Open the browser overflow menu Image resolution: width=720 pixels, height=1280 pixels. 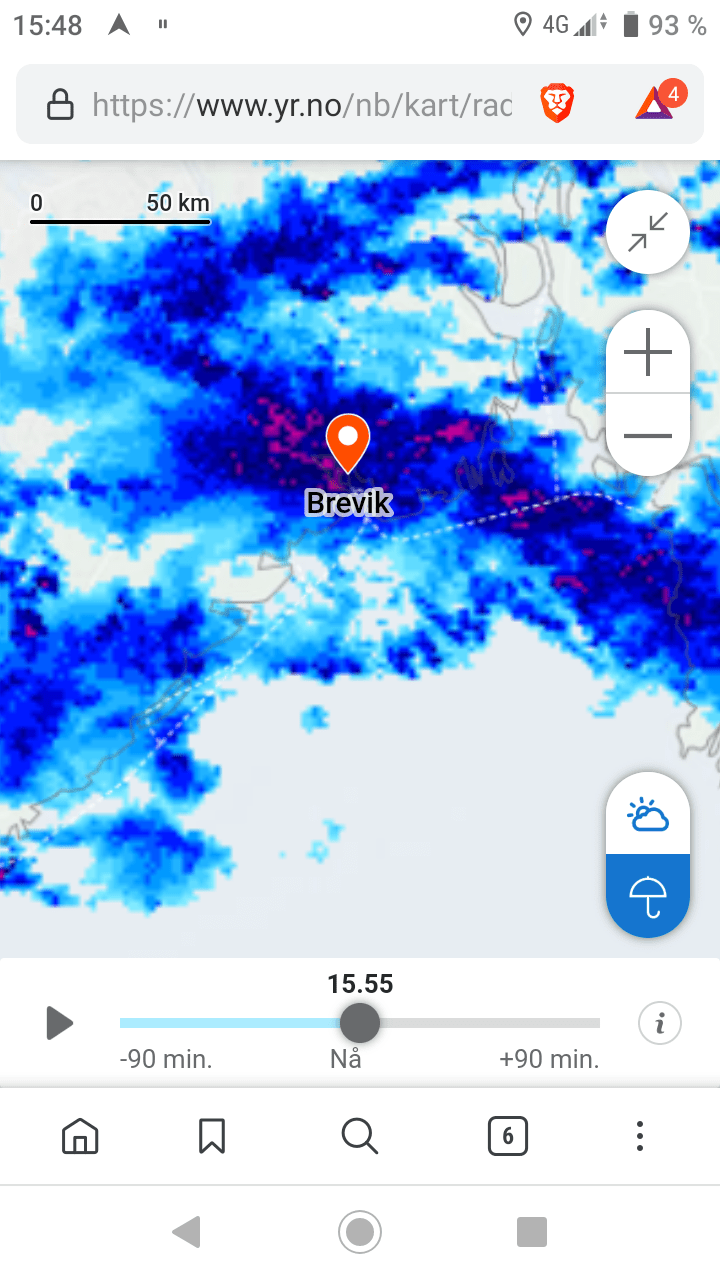pyautogui.click(x=640, y=1136)
